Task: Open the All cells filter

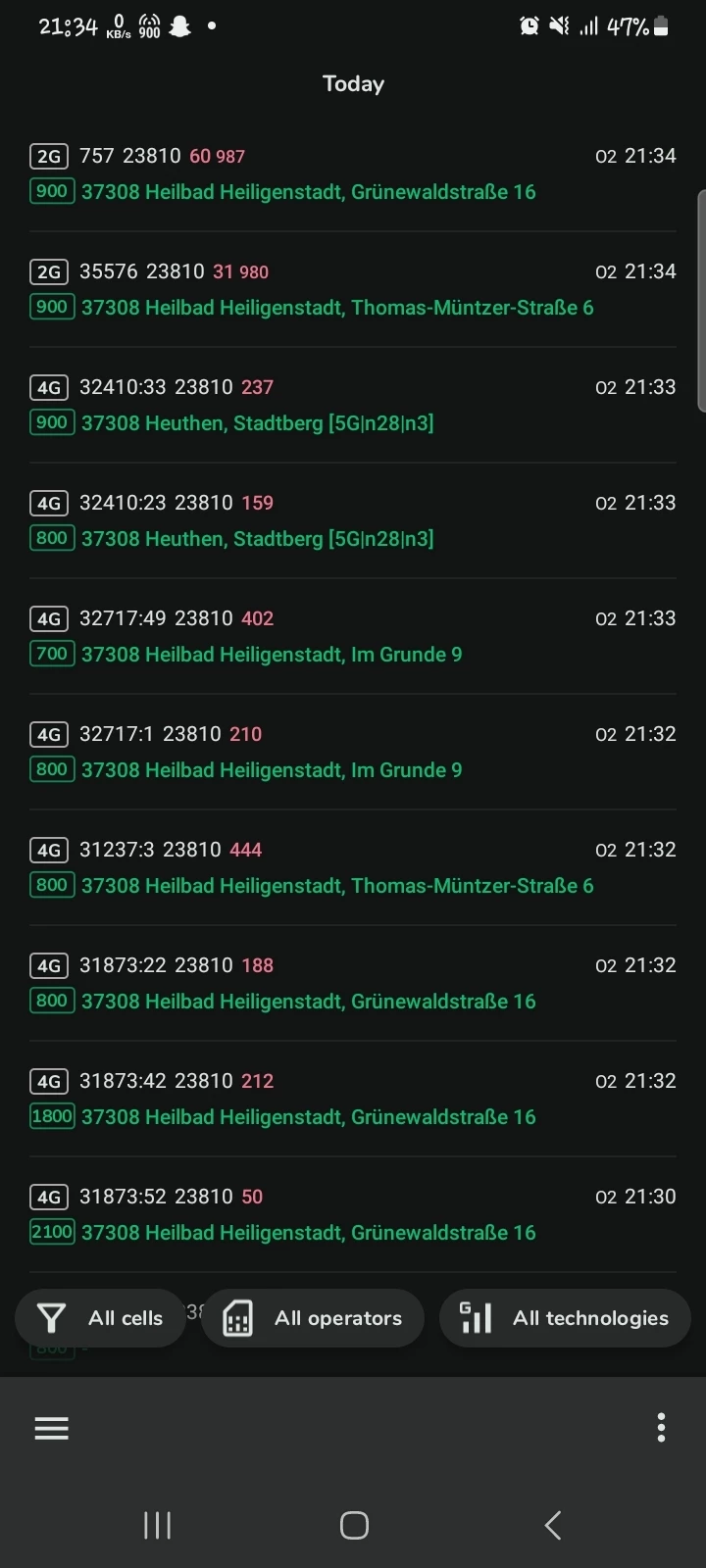Action: 100,1318
